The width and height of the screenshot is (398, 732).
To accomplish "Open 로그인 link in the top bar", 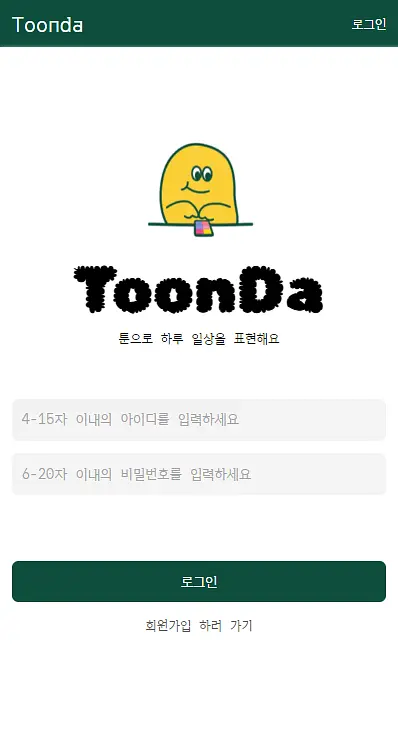I will point(369,24).
